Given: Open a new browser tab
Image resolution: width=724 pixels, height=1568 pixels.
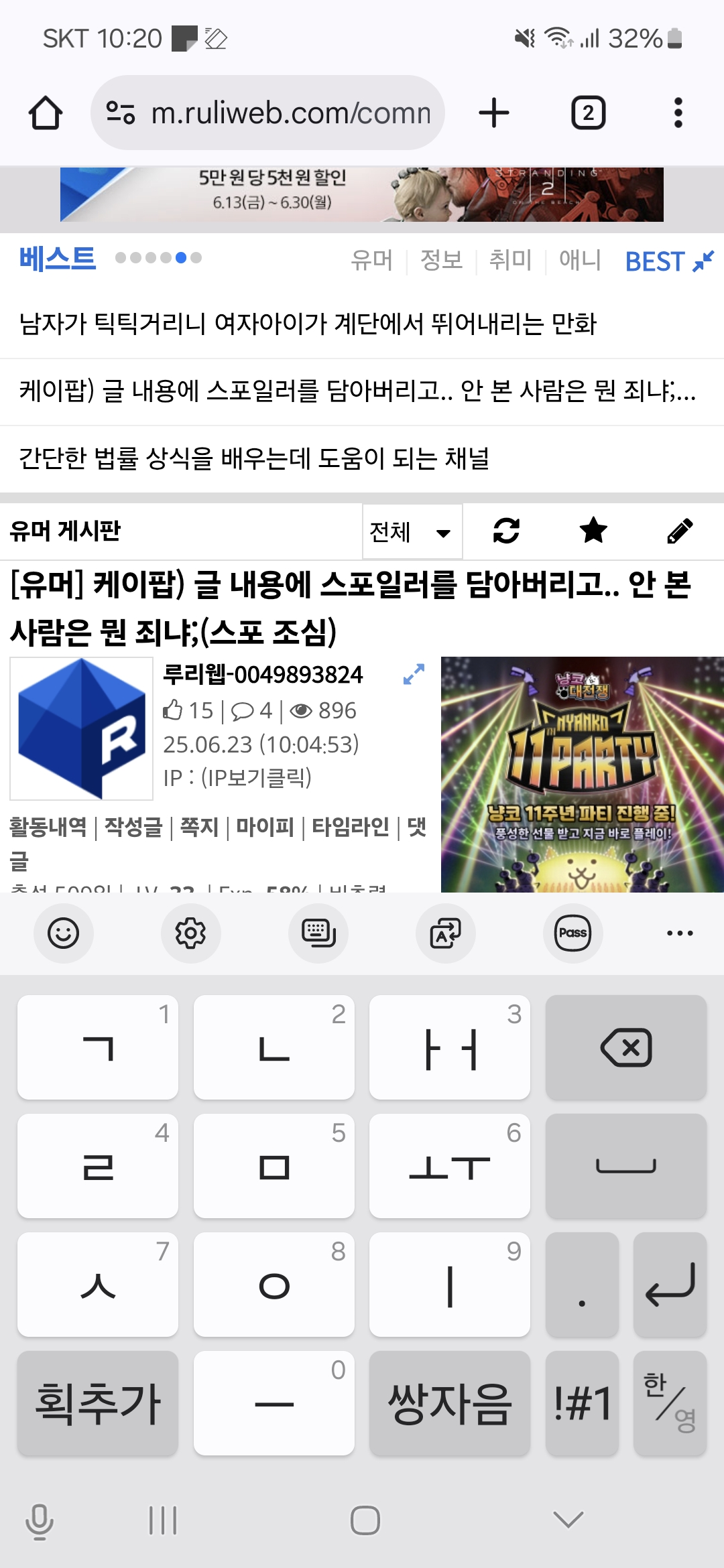Looking at the screenshot, I should point(494,113).
